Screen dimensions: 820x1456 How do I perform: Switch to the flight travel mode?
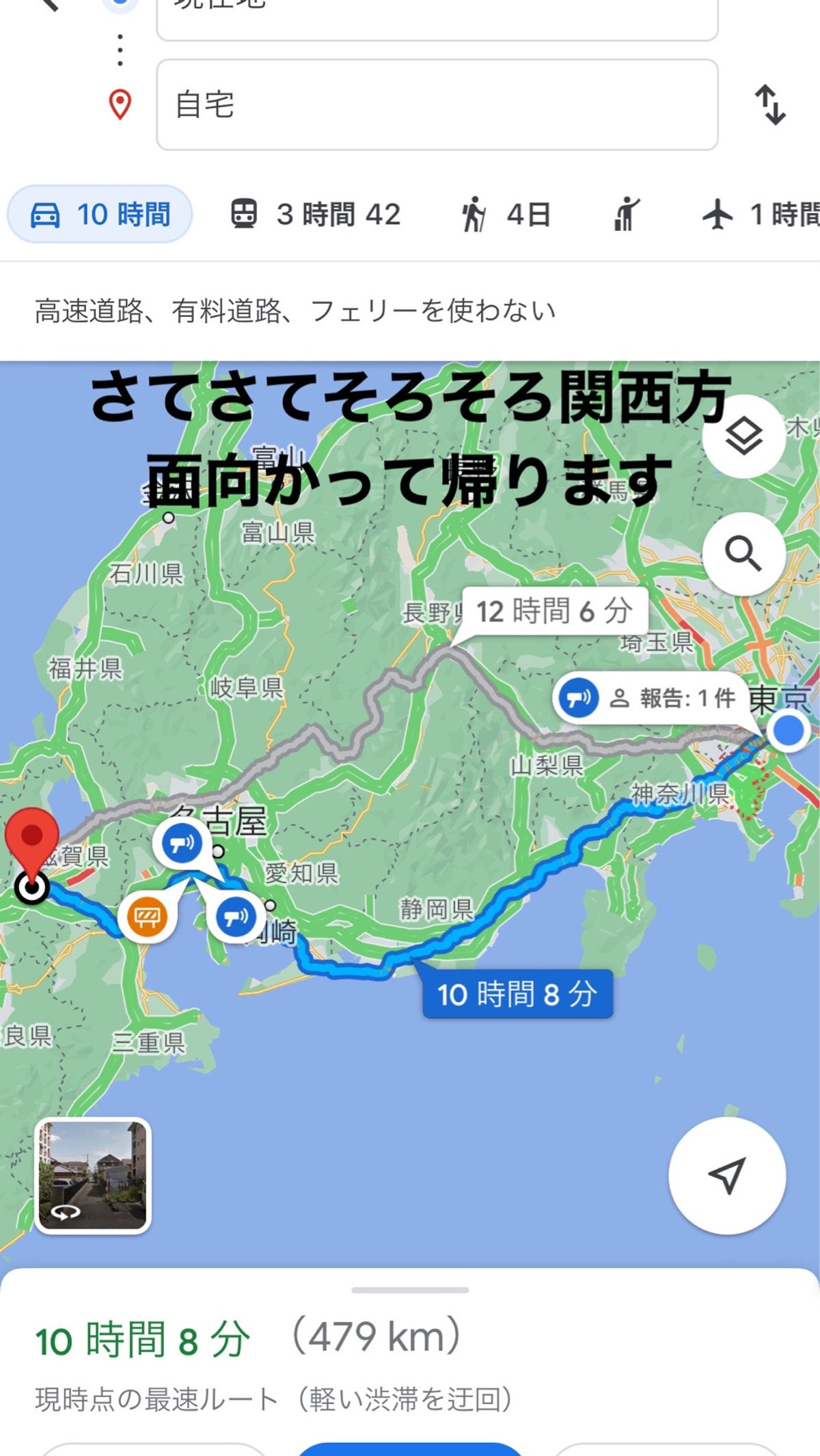[x=758, y=214]
